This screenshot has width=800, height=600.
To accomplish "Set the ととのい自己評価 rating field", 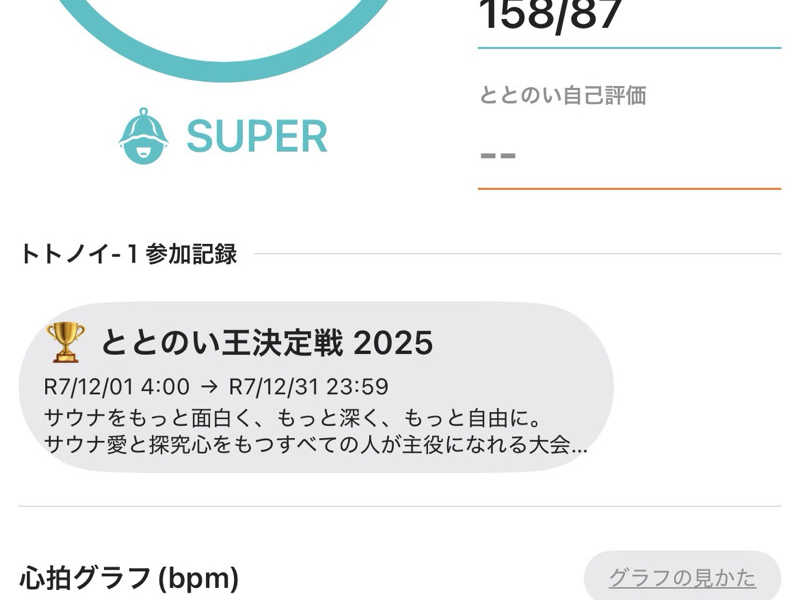I will (x=628, y=155).
